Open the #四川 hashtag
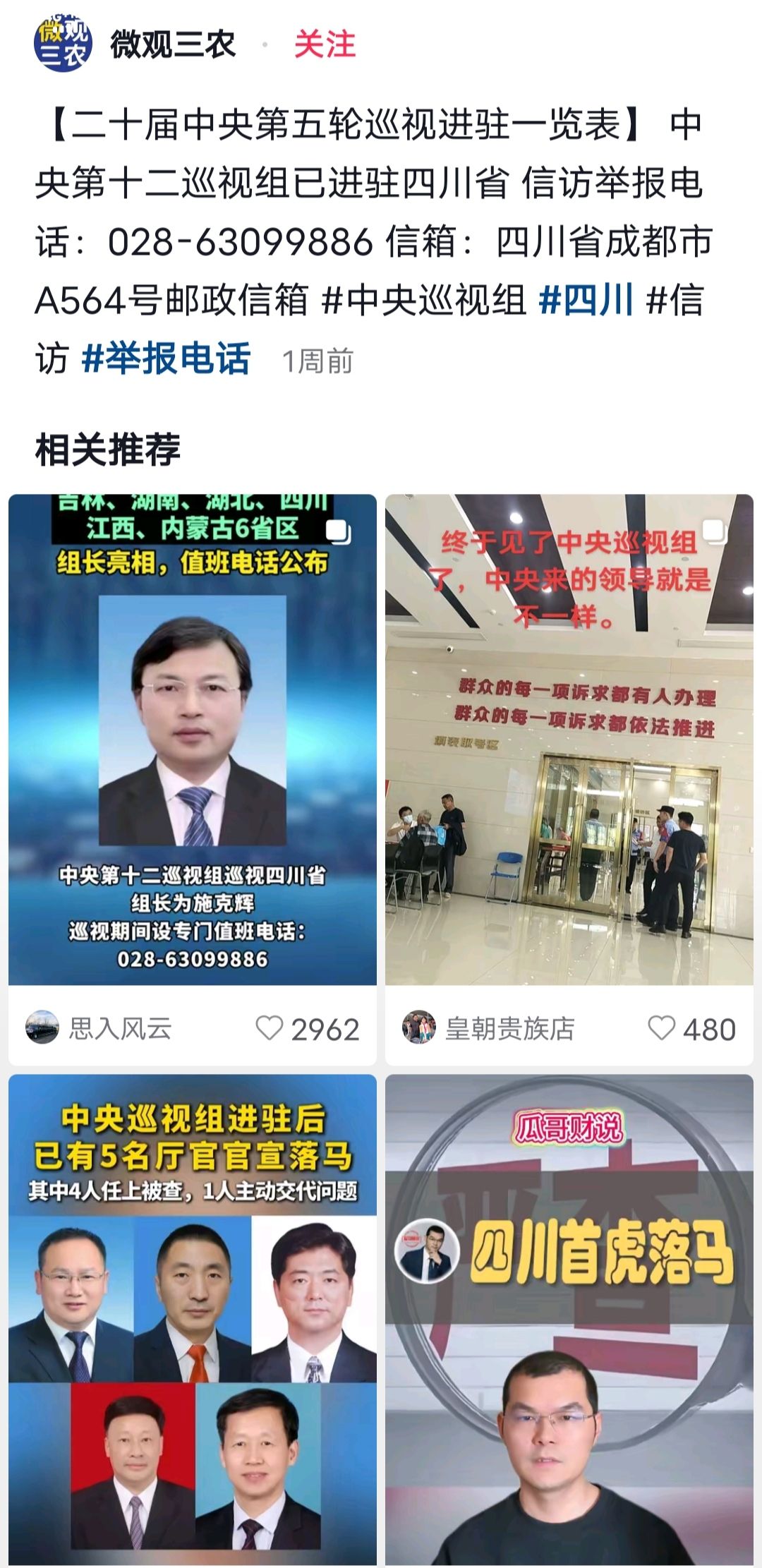Screen dimensions: 762x1568 point(586,300)
